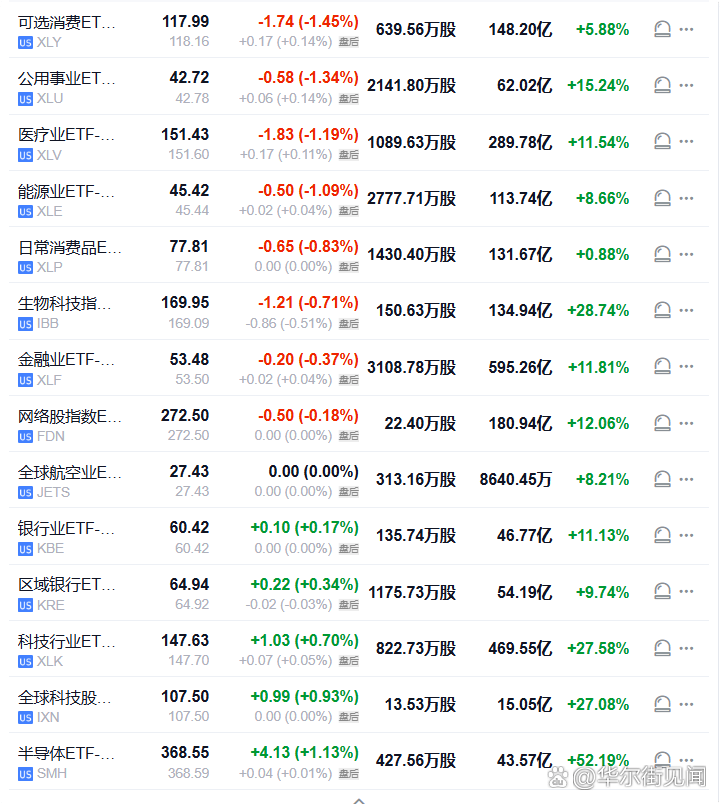Open more options for IXN
The image size is (720, 804).
pos(686,705)
